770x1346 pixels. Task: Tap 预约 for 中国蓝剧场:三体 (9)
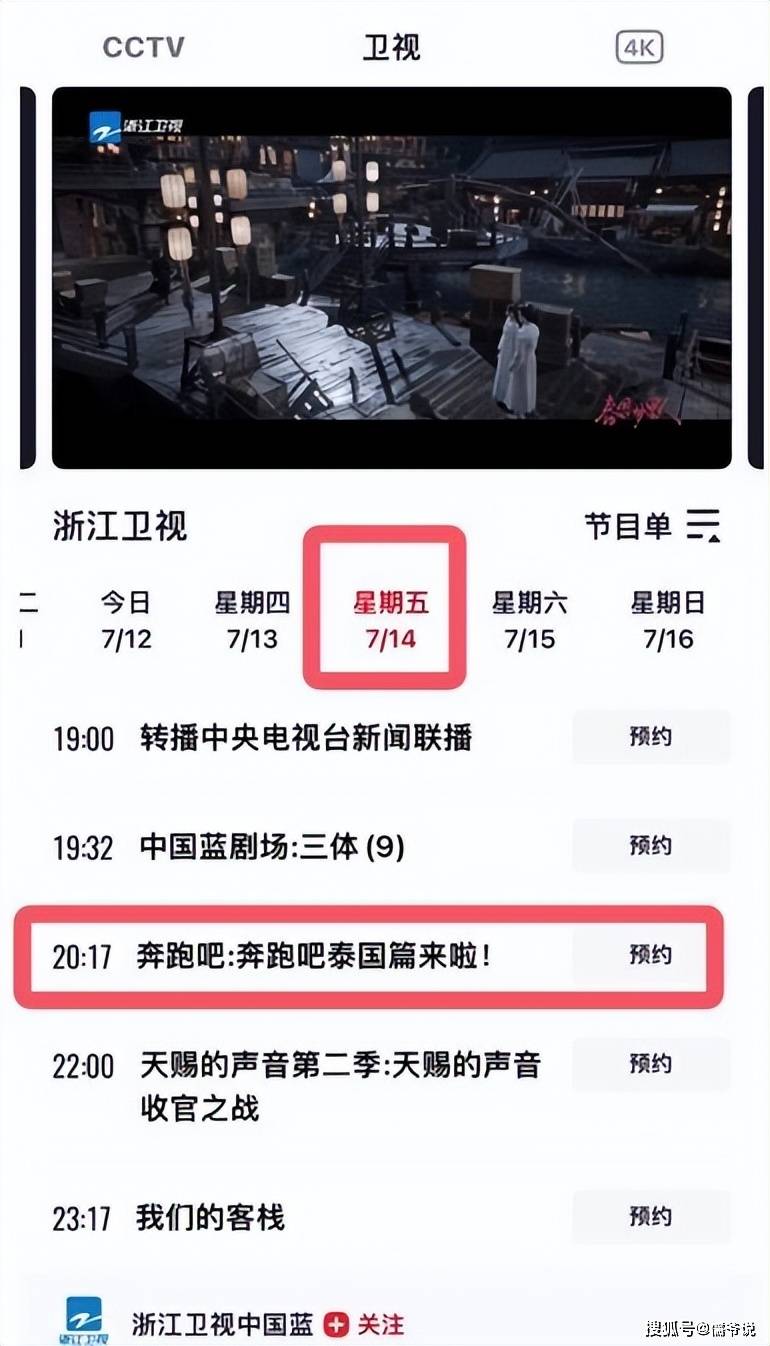[650, 846]
